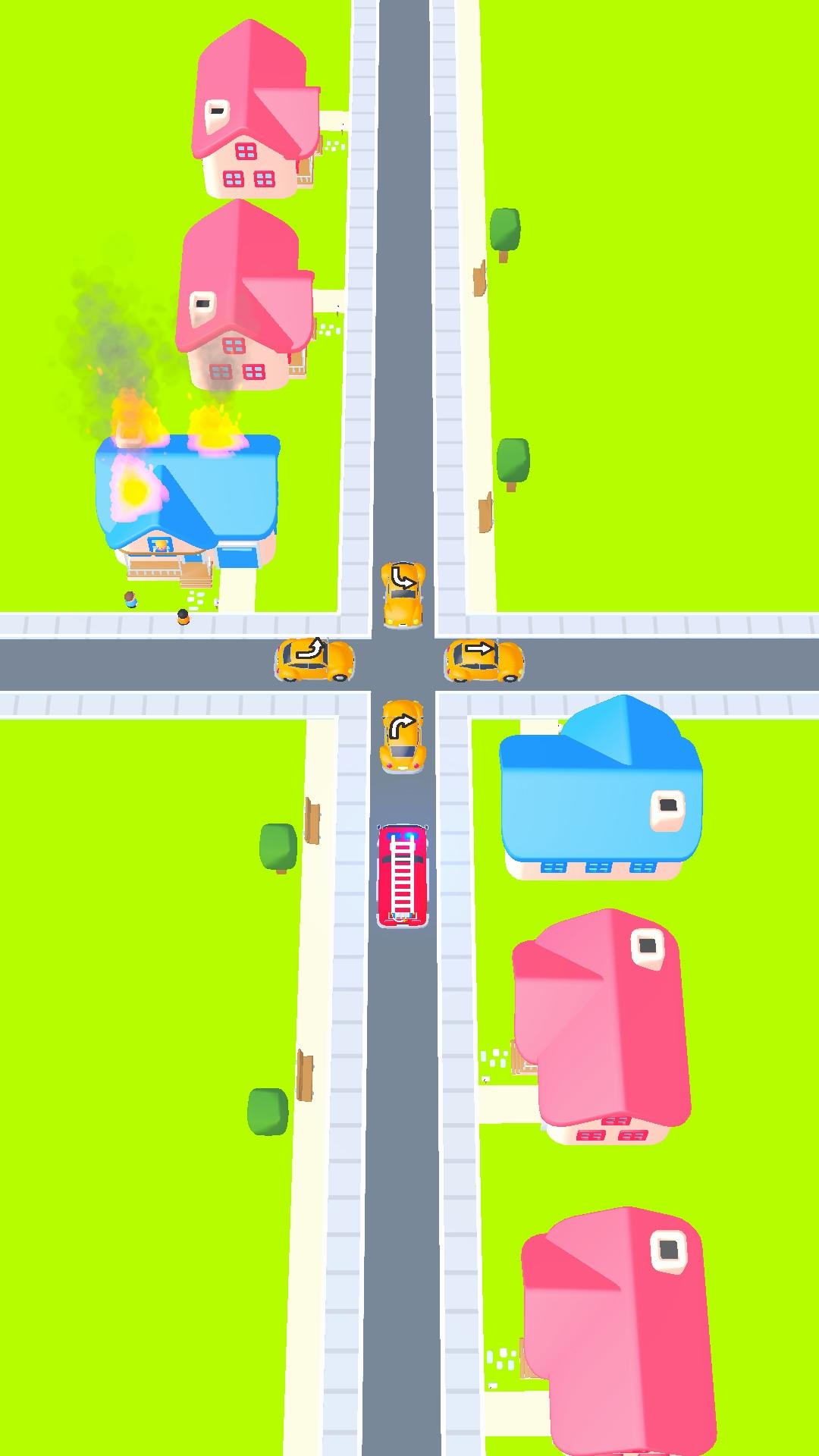819x1456 pixels.
Task: Move the car whose arrow bends upward at the end
Action: click(x=314, y=660)
